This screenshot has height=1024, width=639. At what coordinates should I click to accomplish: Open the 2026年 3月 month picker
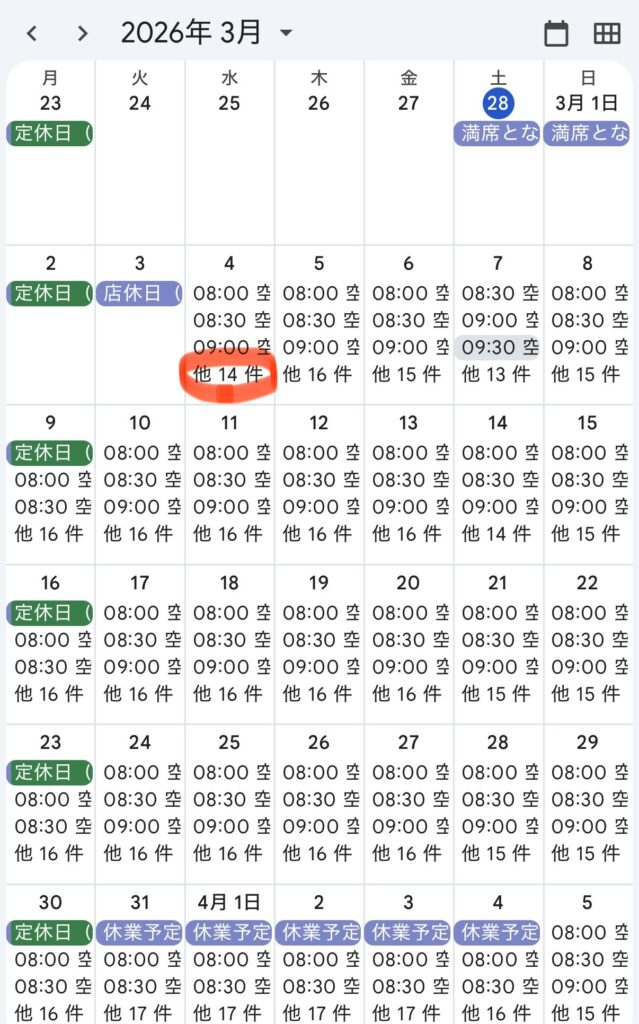(207, 33)
